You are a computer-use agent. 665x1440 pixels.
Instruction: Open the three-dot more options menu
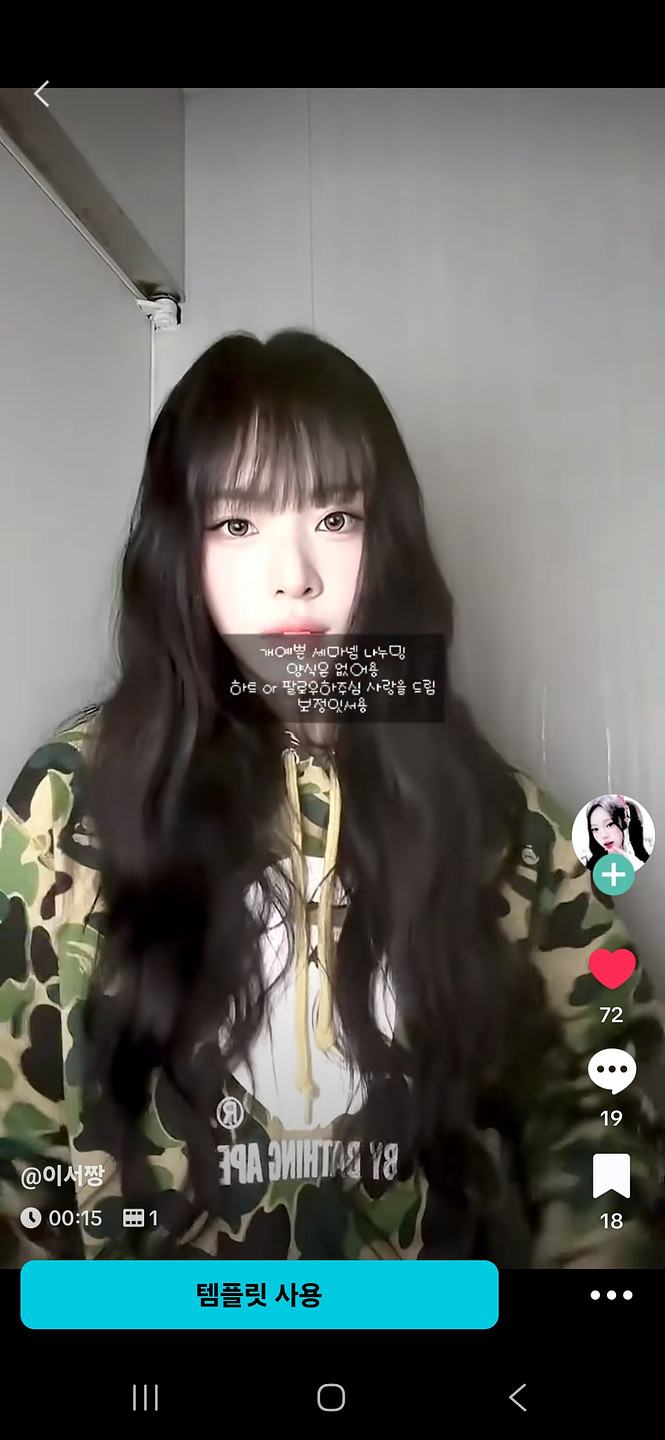611,1295
